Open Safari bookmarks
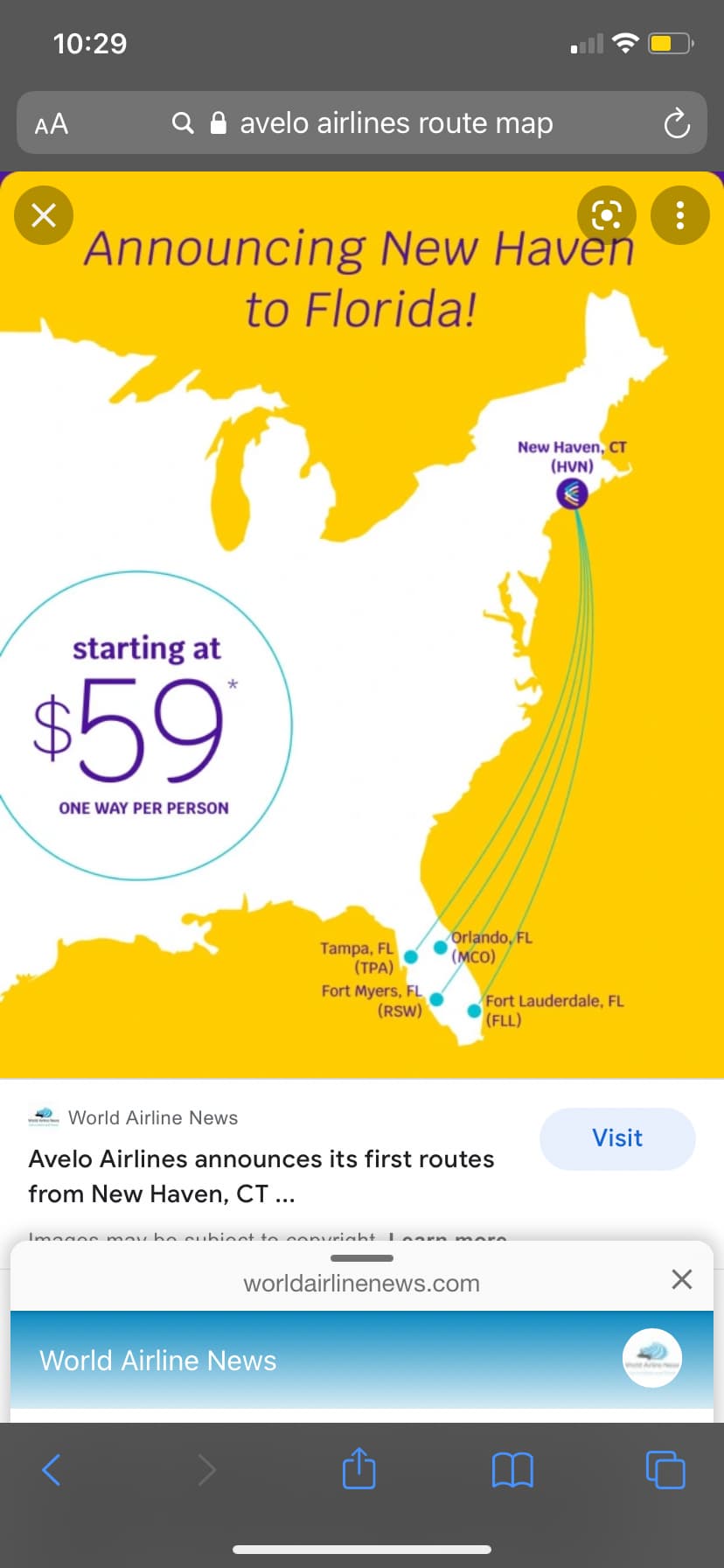 513,1469
